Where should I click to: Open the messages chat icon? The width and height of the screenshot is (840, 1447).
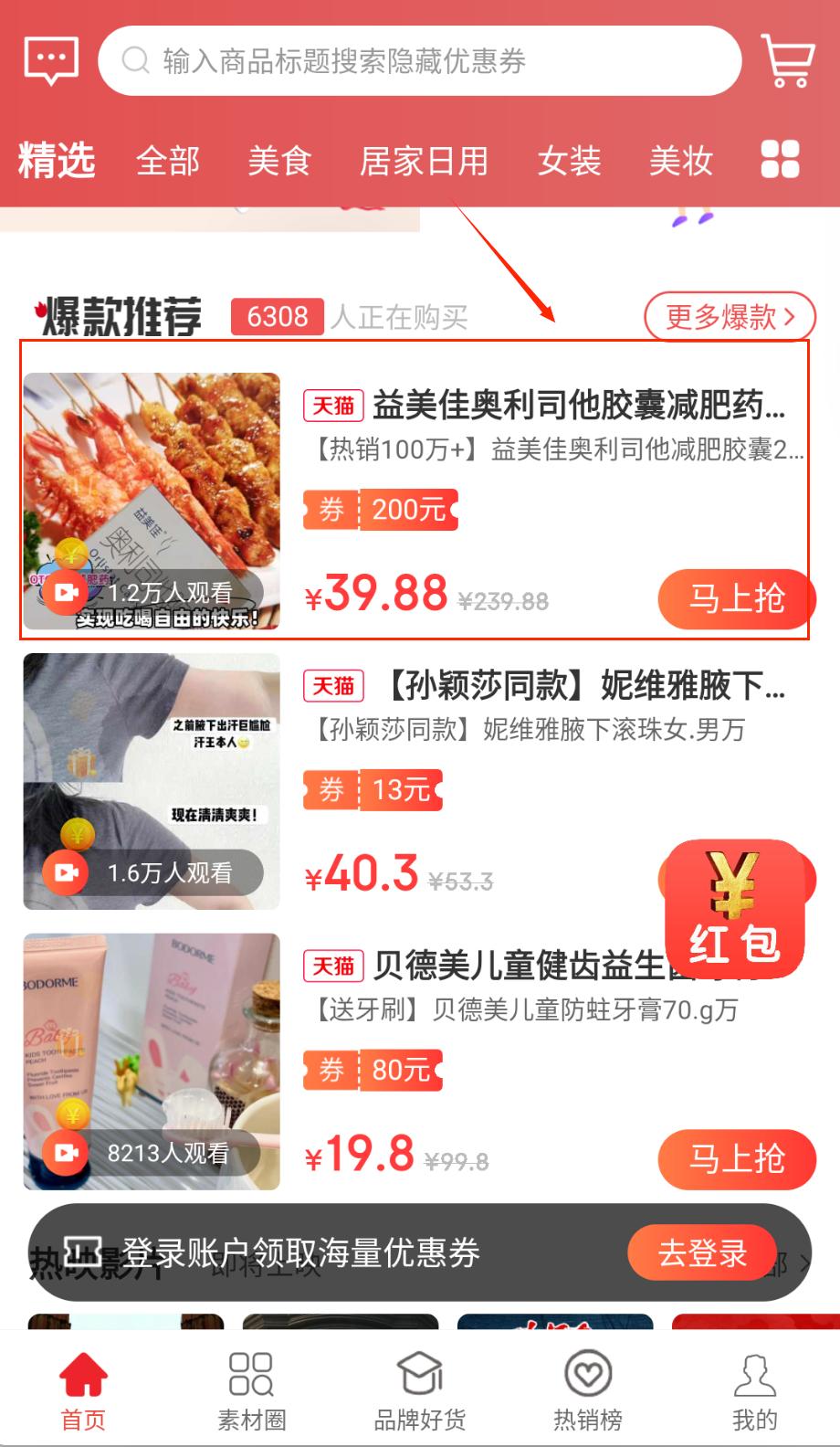click(51, 60)
